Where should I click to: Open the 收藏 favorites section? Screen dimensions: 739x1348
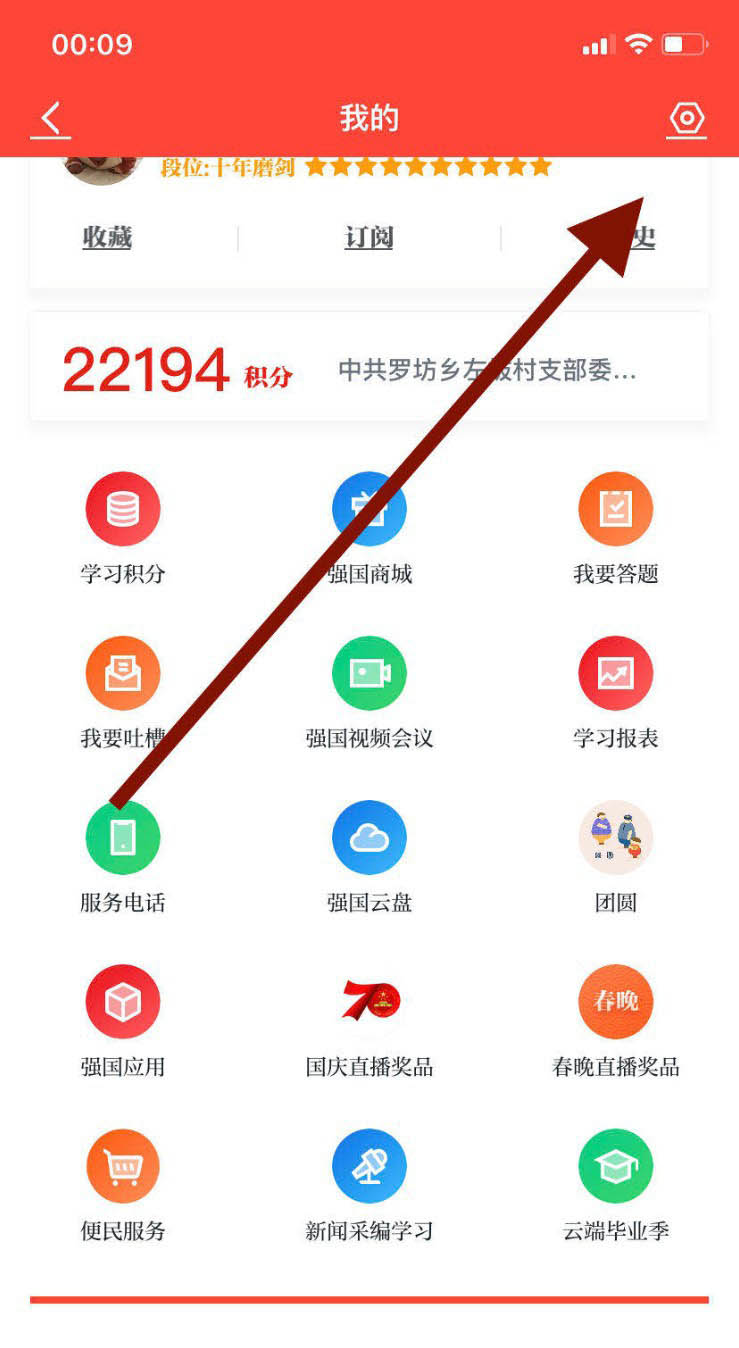pyautogui.click(x=107, y=238)
